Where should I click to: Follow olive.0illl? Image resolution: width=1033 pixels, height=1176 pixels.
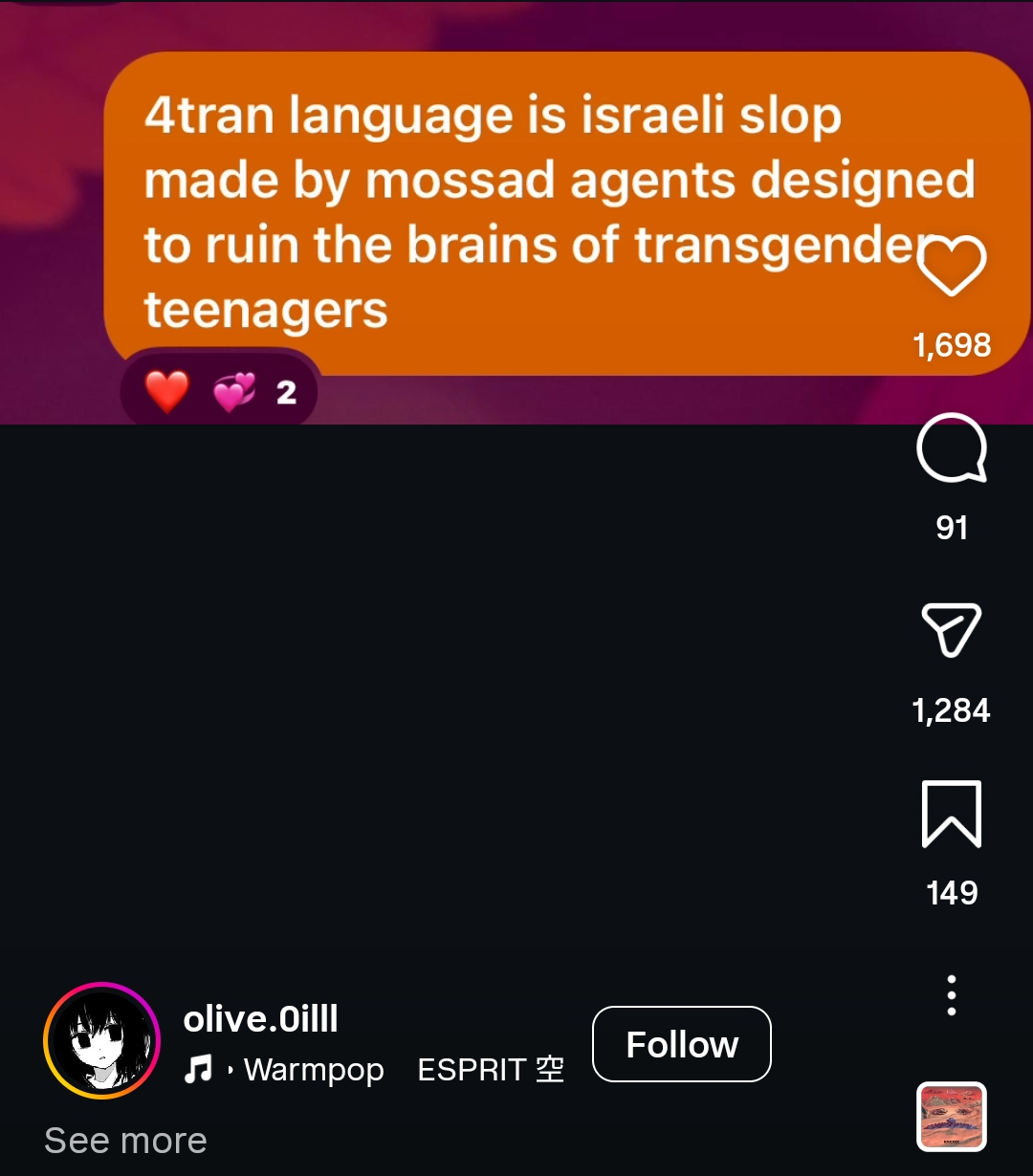(681, 1044)
